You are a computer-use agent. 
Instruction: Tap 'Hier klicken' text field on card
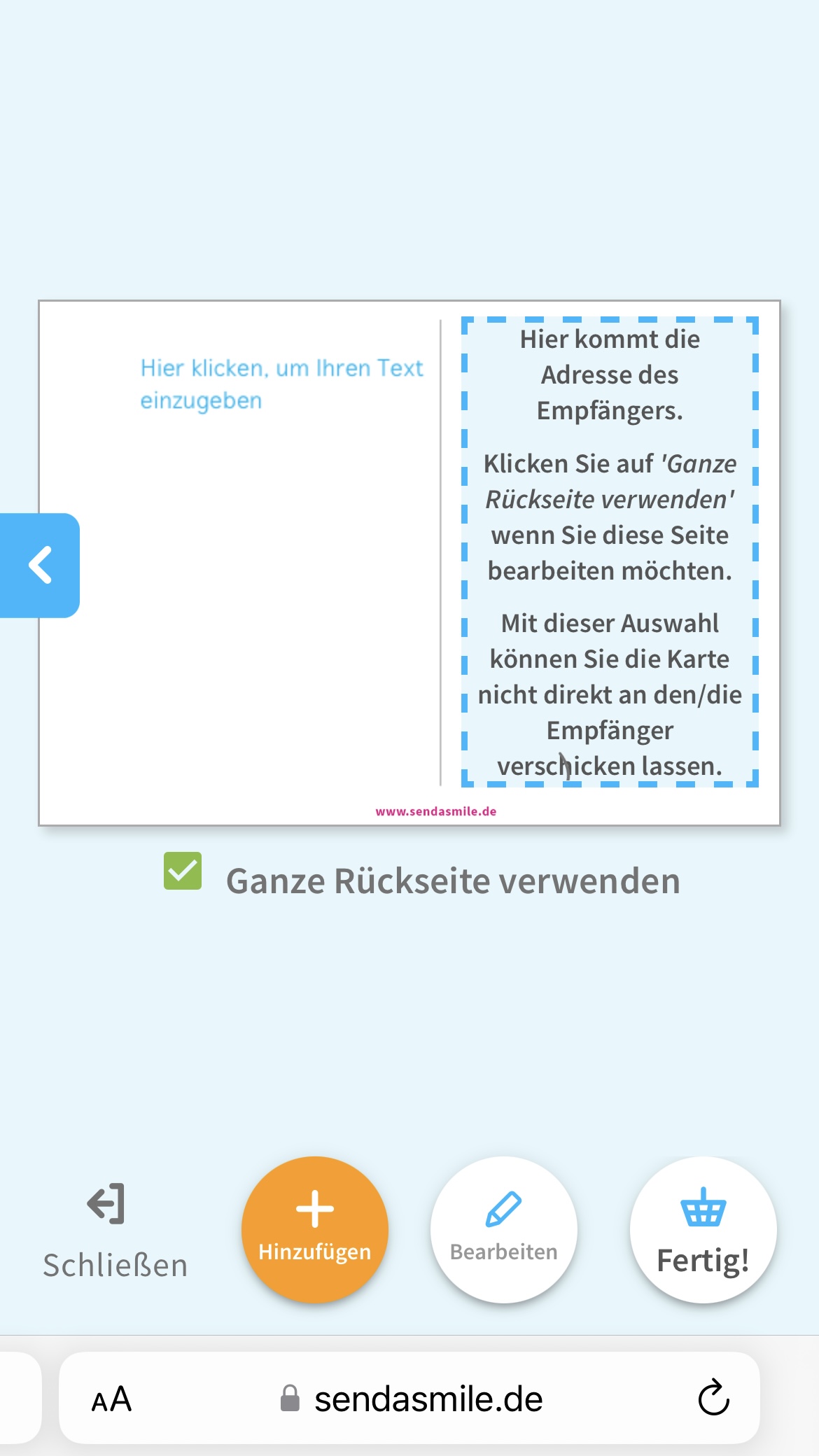(x=281, y=384)
